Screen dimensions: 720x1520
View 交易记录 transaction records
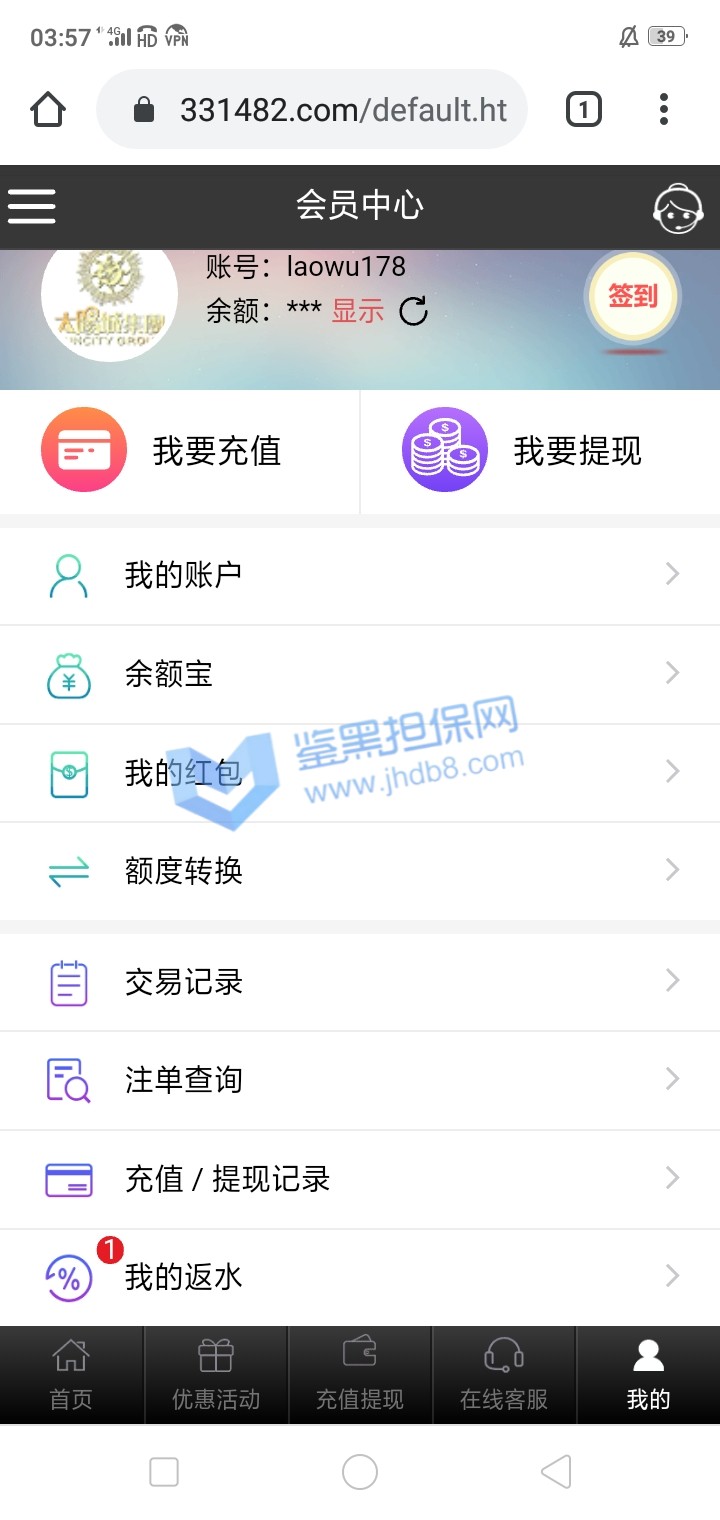tap(360, 982)
